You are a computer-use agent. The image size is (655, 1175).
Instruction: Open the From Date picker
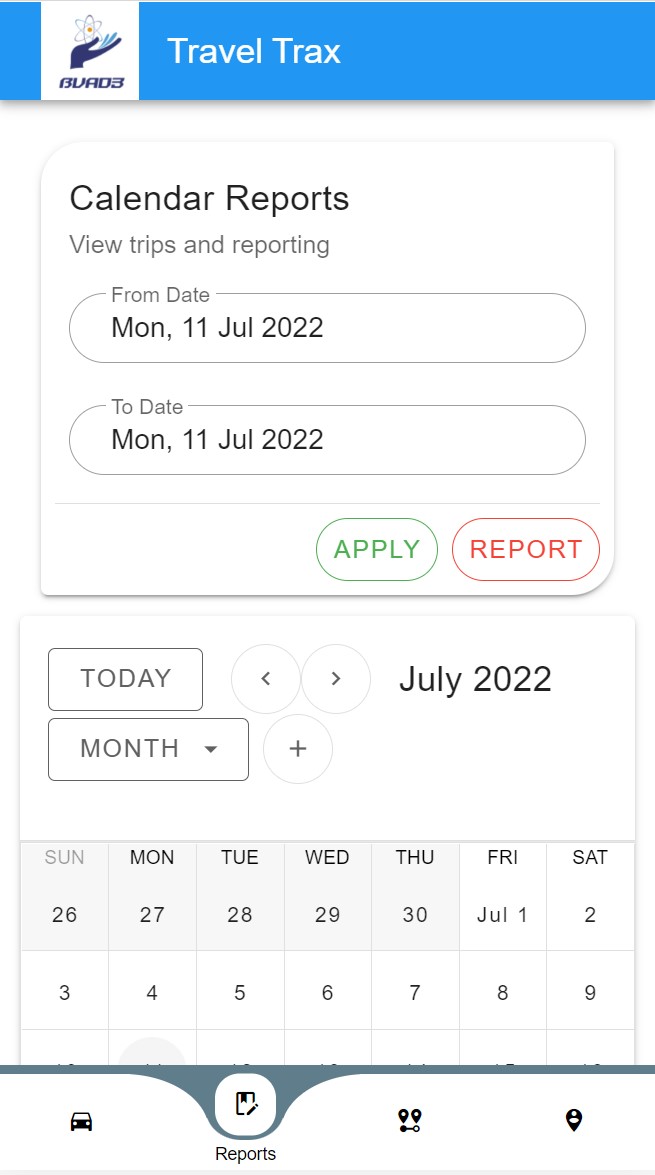[327, 328]
